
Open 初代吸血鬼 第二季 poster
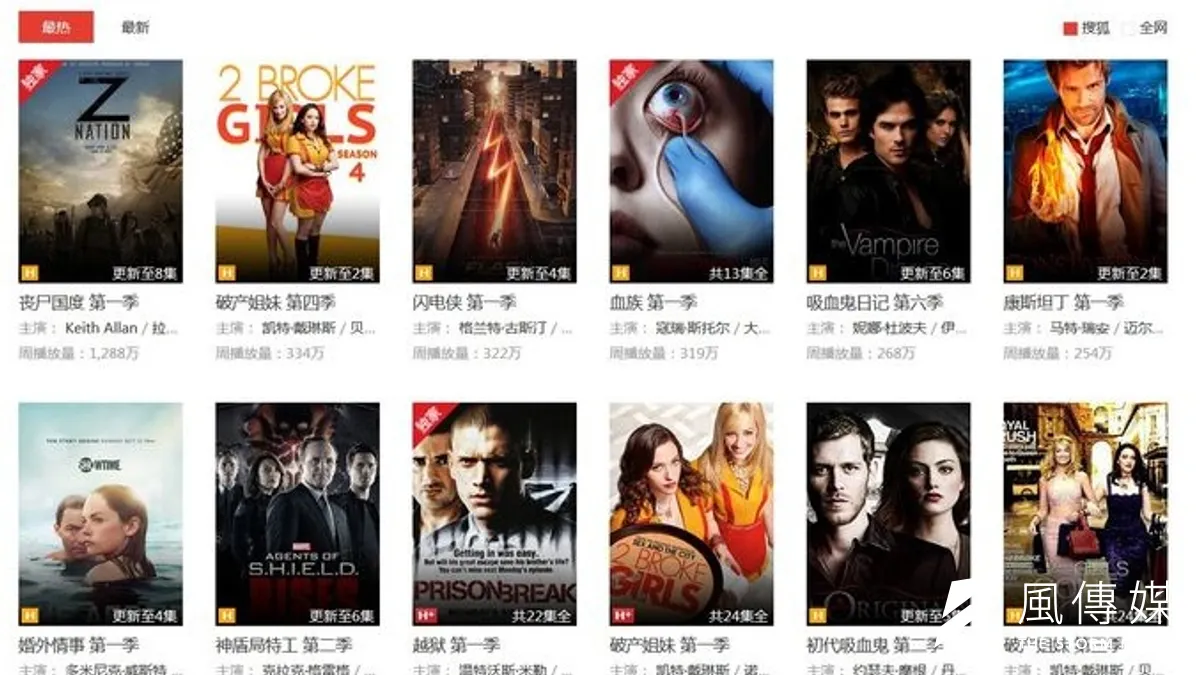pyautogui.click(x=888, y=514)
